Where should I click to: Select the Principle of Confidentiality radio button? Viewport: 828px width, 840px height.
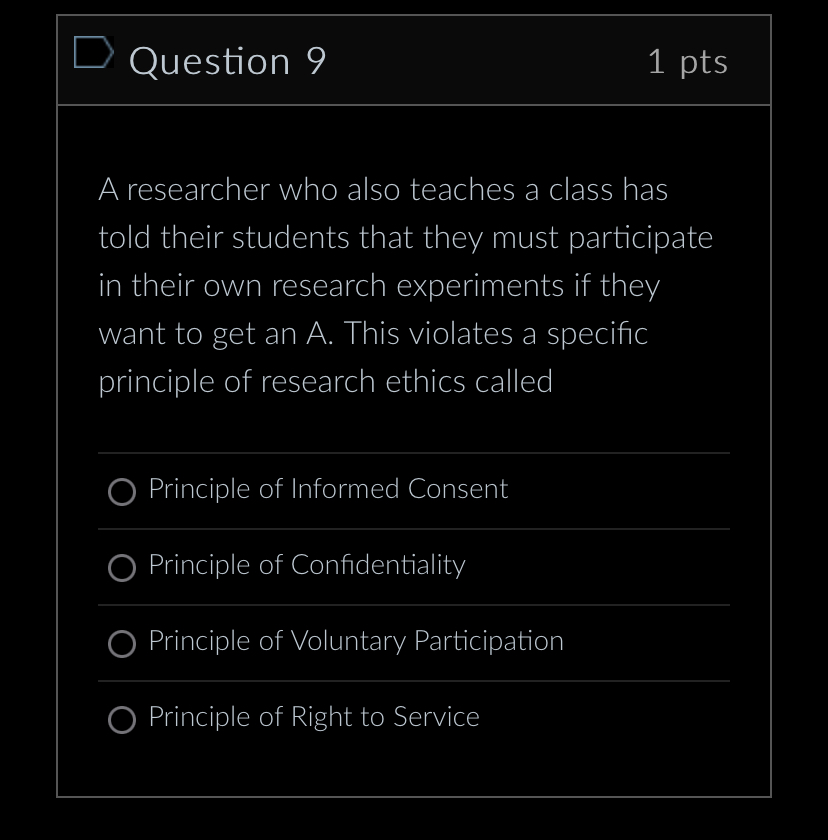(x=121, y=568)
